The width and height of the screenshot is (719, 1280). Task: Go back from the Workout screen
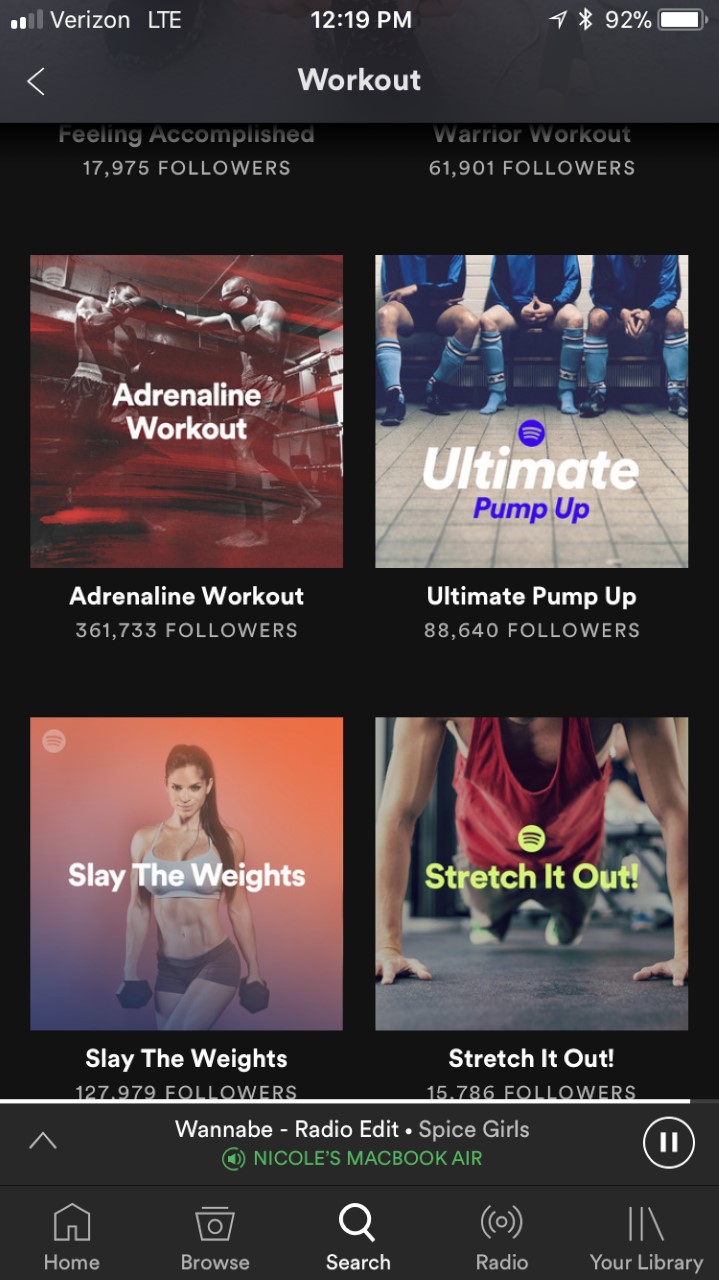point(36,81)
